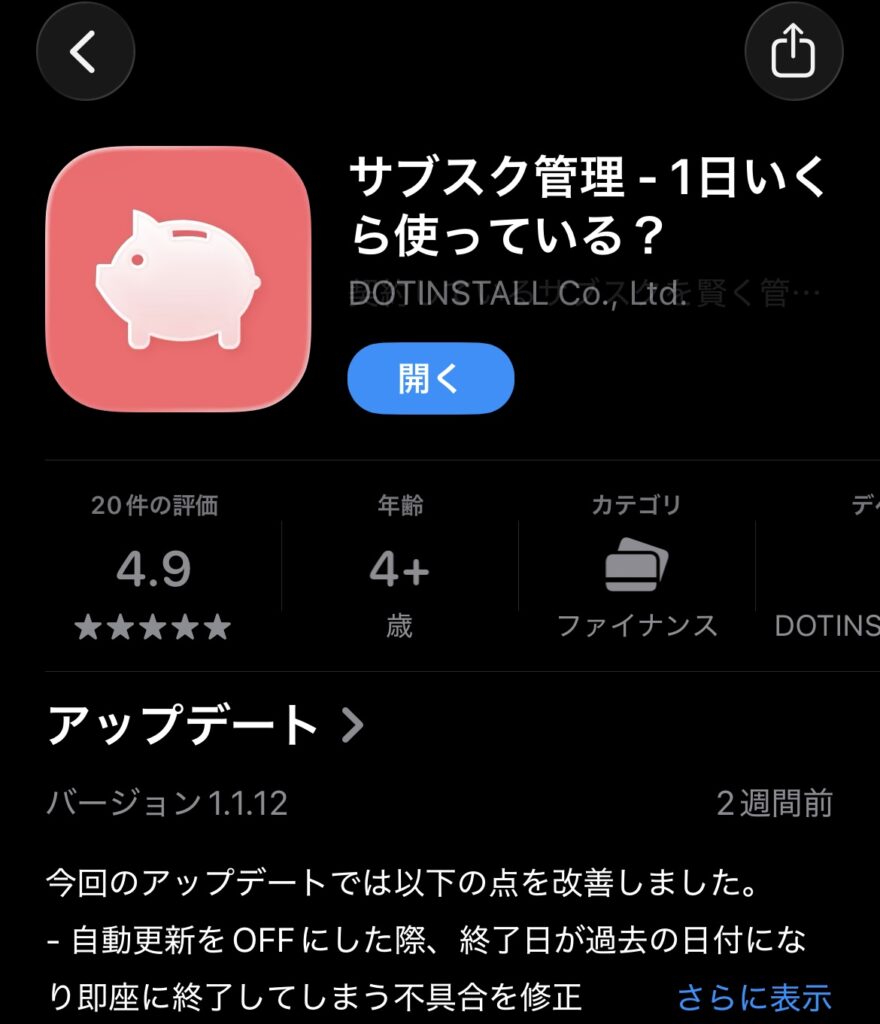Image resolution: width=880 pixels, height=1024 pixels.
Task: Open the アップデート version history
Action: click(x=205, y=726)
